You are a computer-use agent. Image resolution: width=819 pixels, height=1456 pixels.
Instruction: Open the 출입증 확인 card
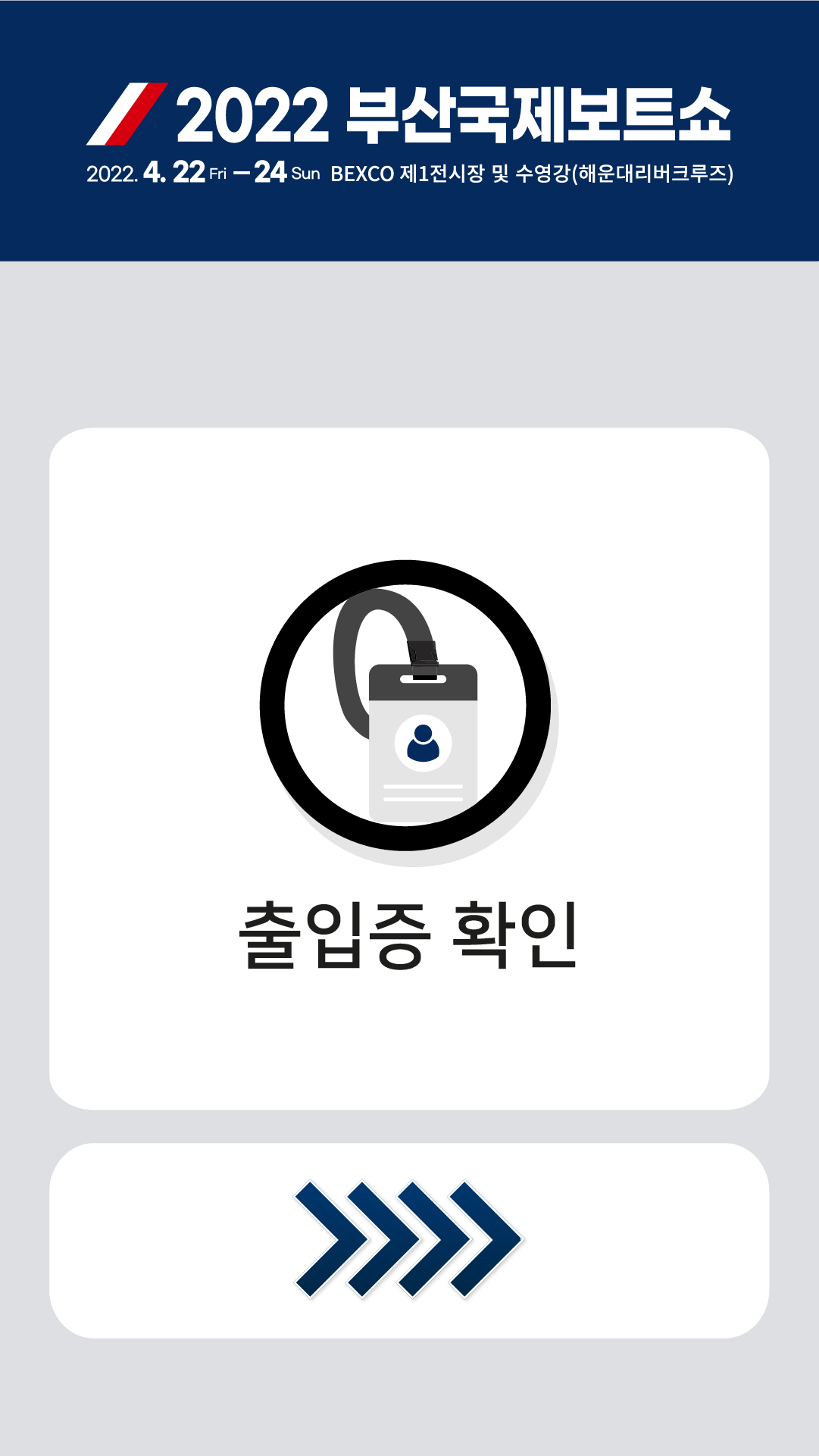coord(409,768)
